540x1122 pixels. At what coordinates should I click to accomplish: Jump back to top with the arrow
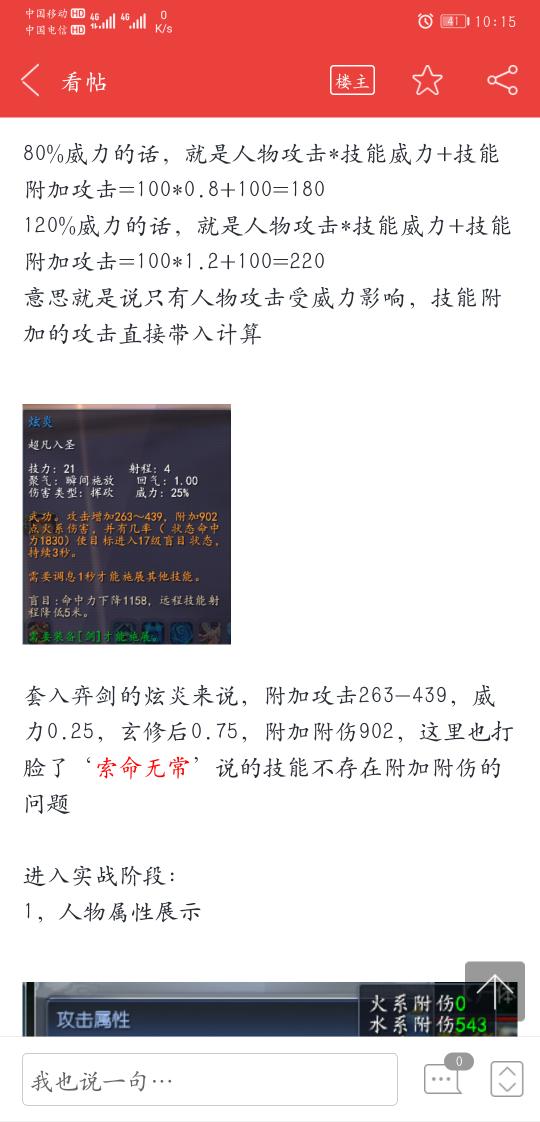pos(494,991)
